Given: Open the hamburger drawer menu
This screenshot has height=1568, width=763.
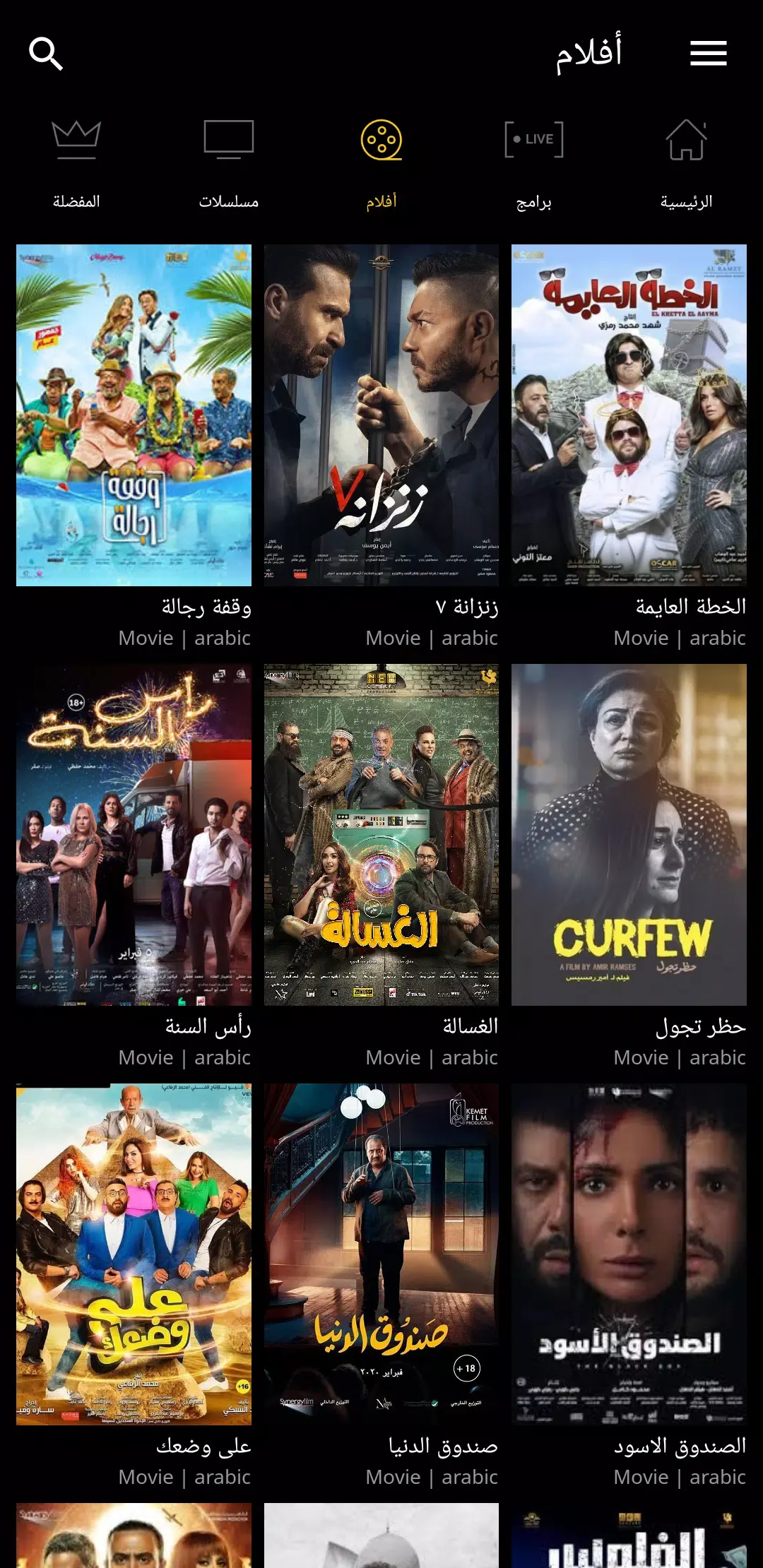Looking at the screenshot, I should (x=708, y=53).
